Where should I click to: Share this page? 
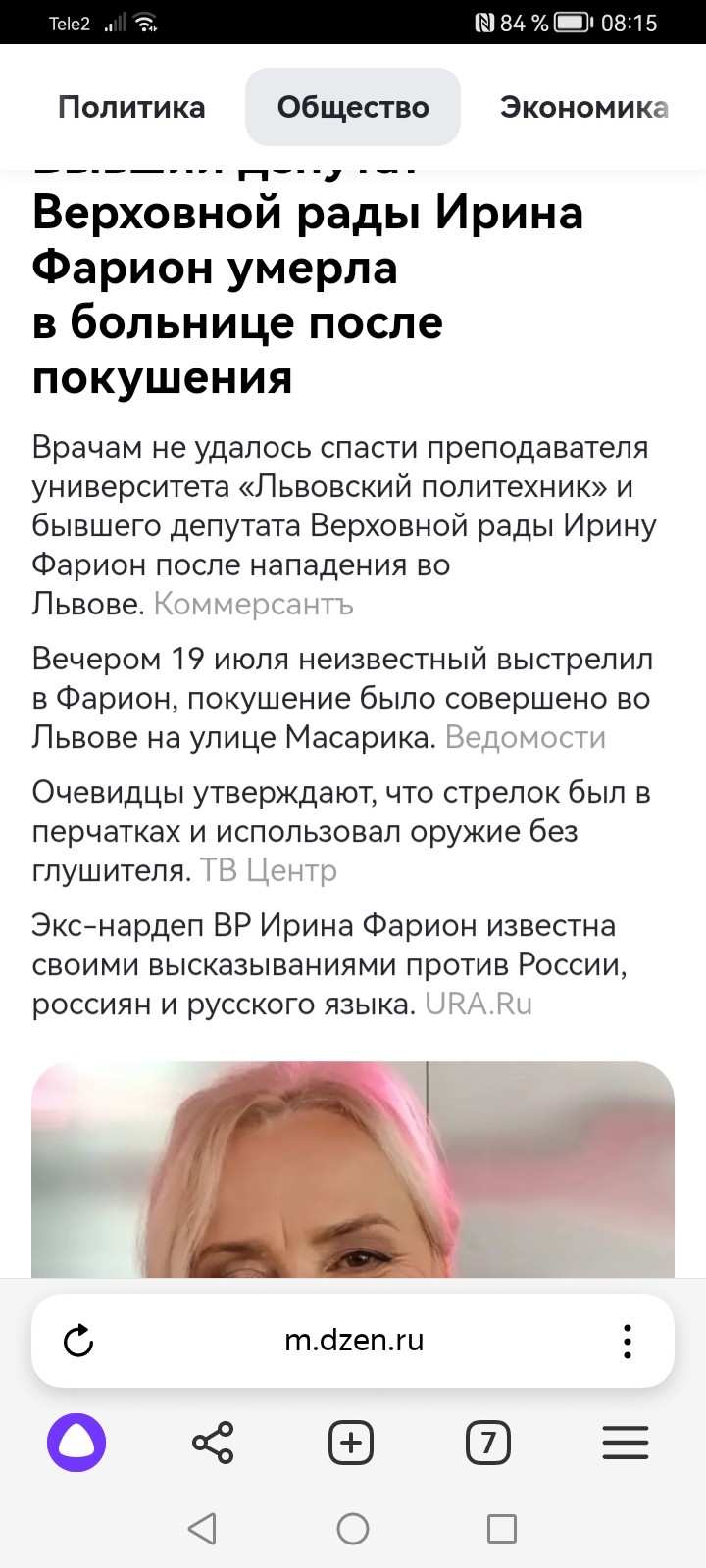coord(213,1443)
